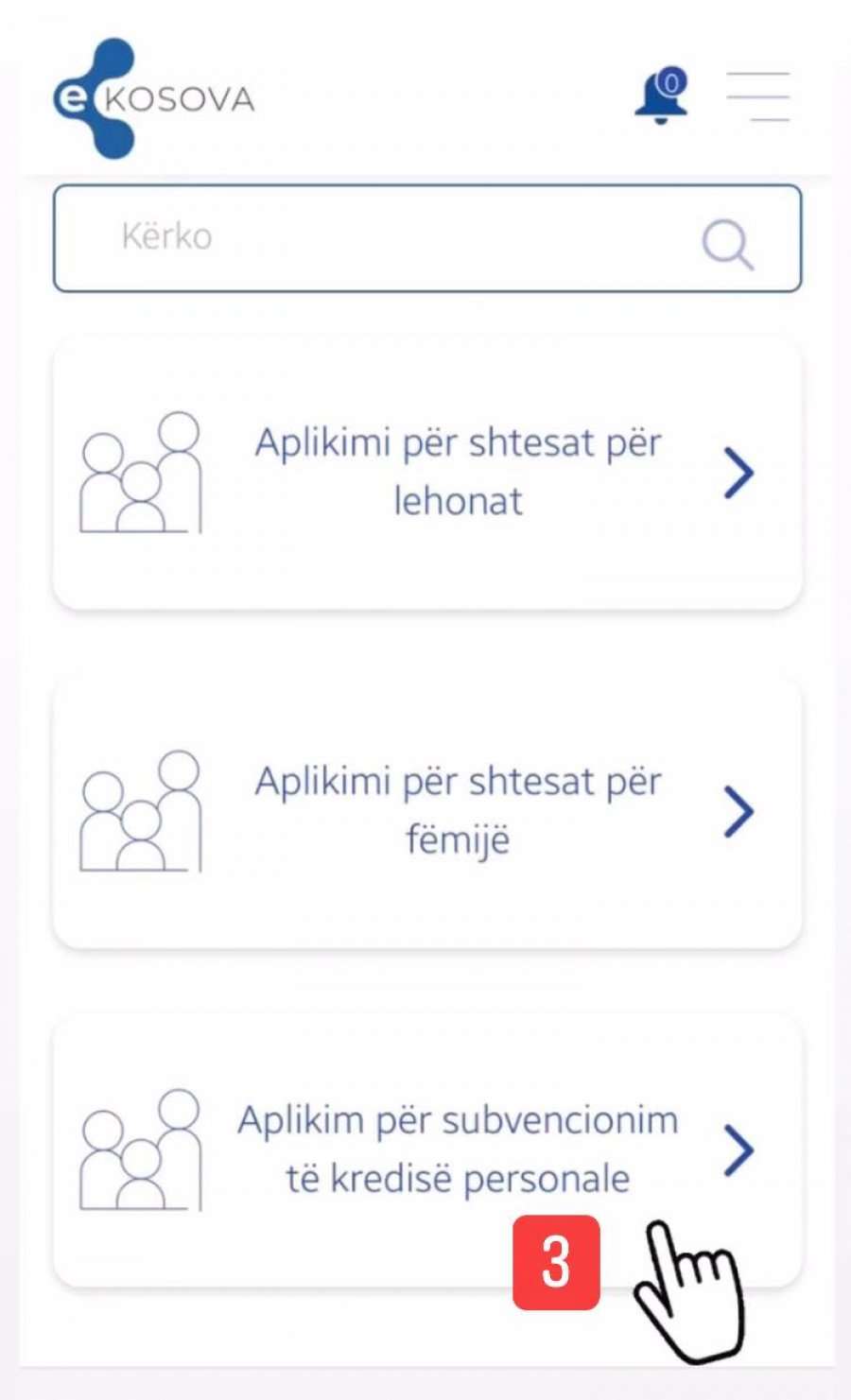The width and height of the screenshot is (851, 1400).
Task: Open Aplikimi për shtesat për lehonat
Action: point(427,473)
